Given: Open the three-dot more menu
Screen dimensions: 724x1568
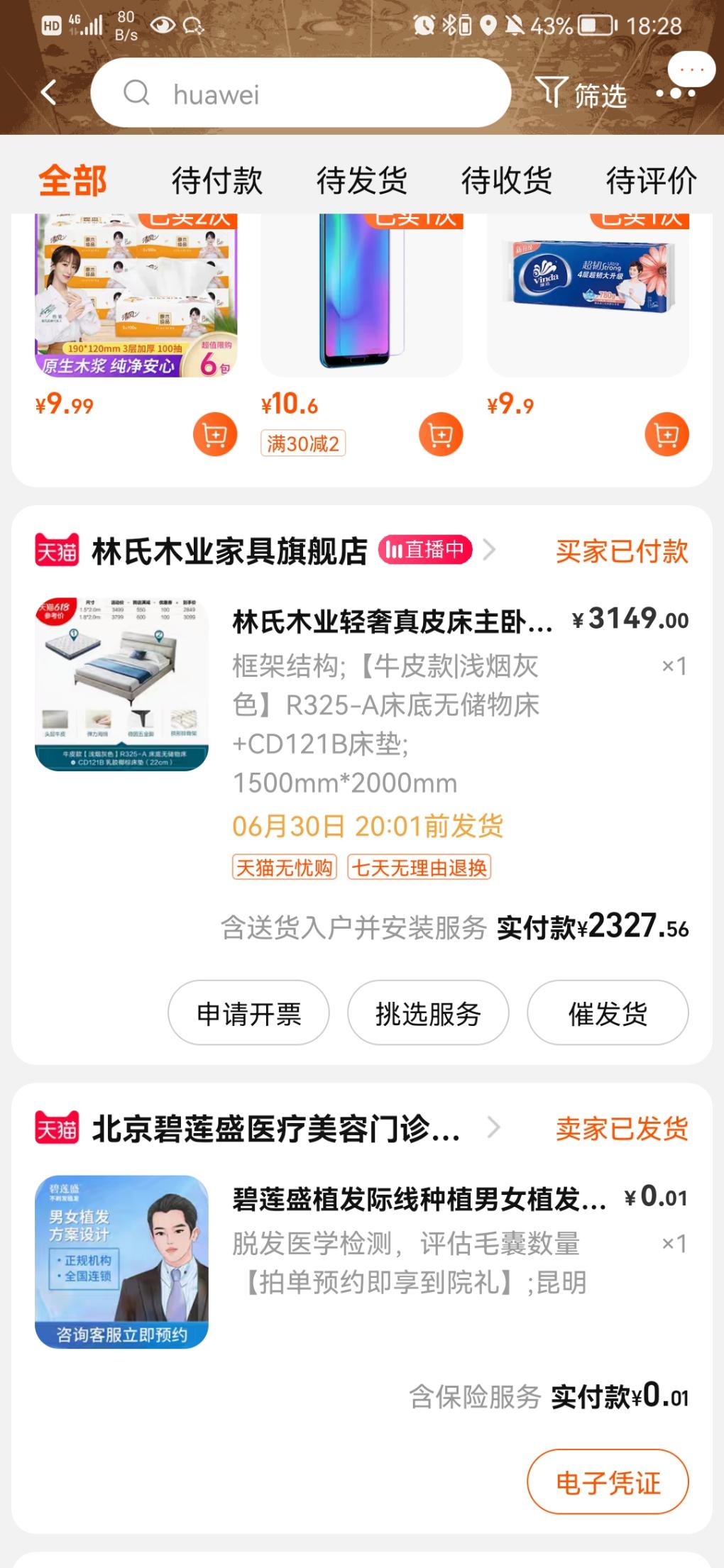Looking at the screenshot, I should [x=676, y=93].
